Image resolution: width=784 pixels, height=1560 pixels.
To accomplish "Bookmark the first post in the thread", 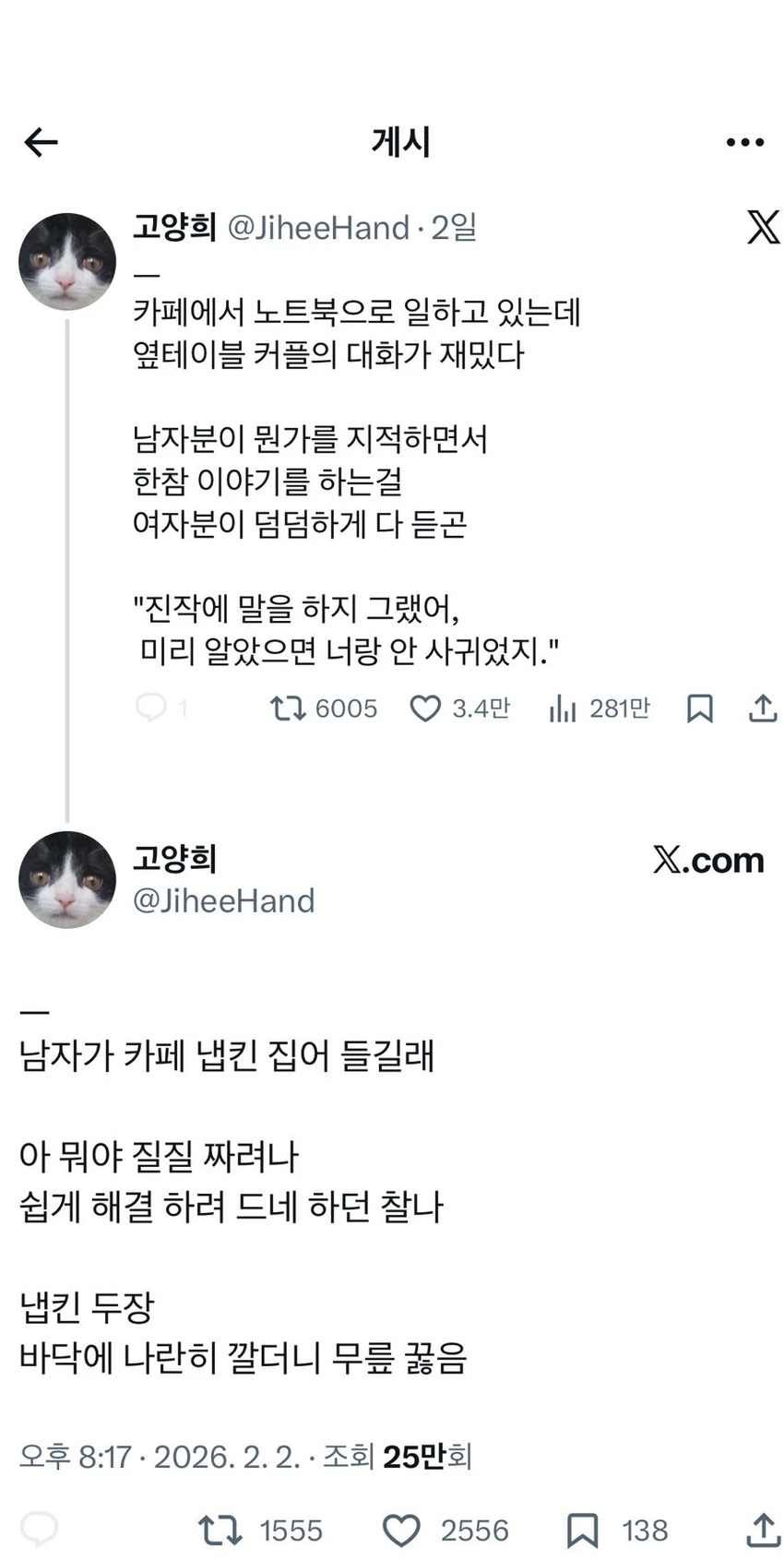I will pyautogui.click(x=700, y=709).
